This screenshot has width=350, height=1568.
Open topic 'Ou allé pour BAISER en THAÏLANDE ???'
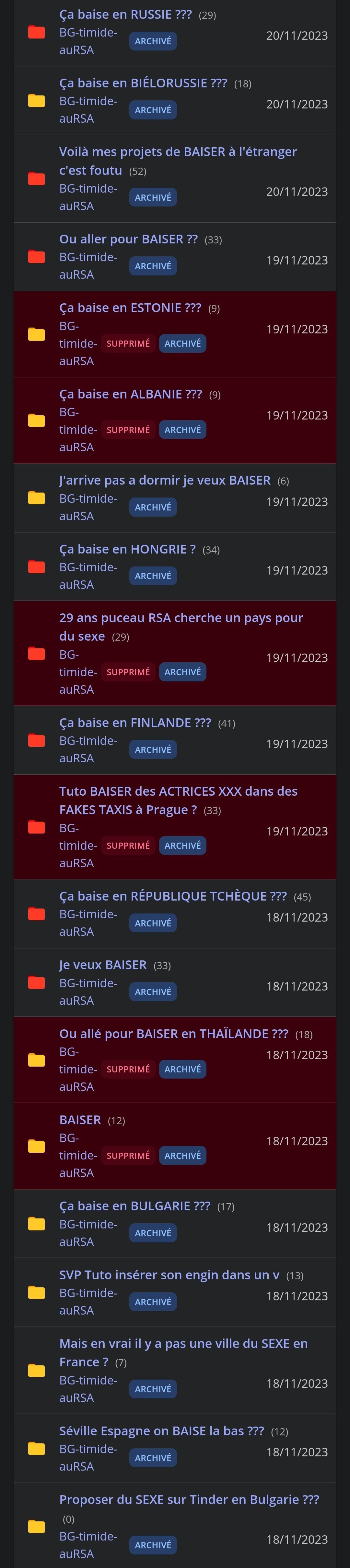point(173,1034)
